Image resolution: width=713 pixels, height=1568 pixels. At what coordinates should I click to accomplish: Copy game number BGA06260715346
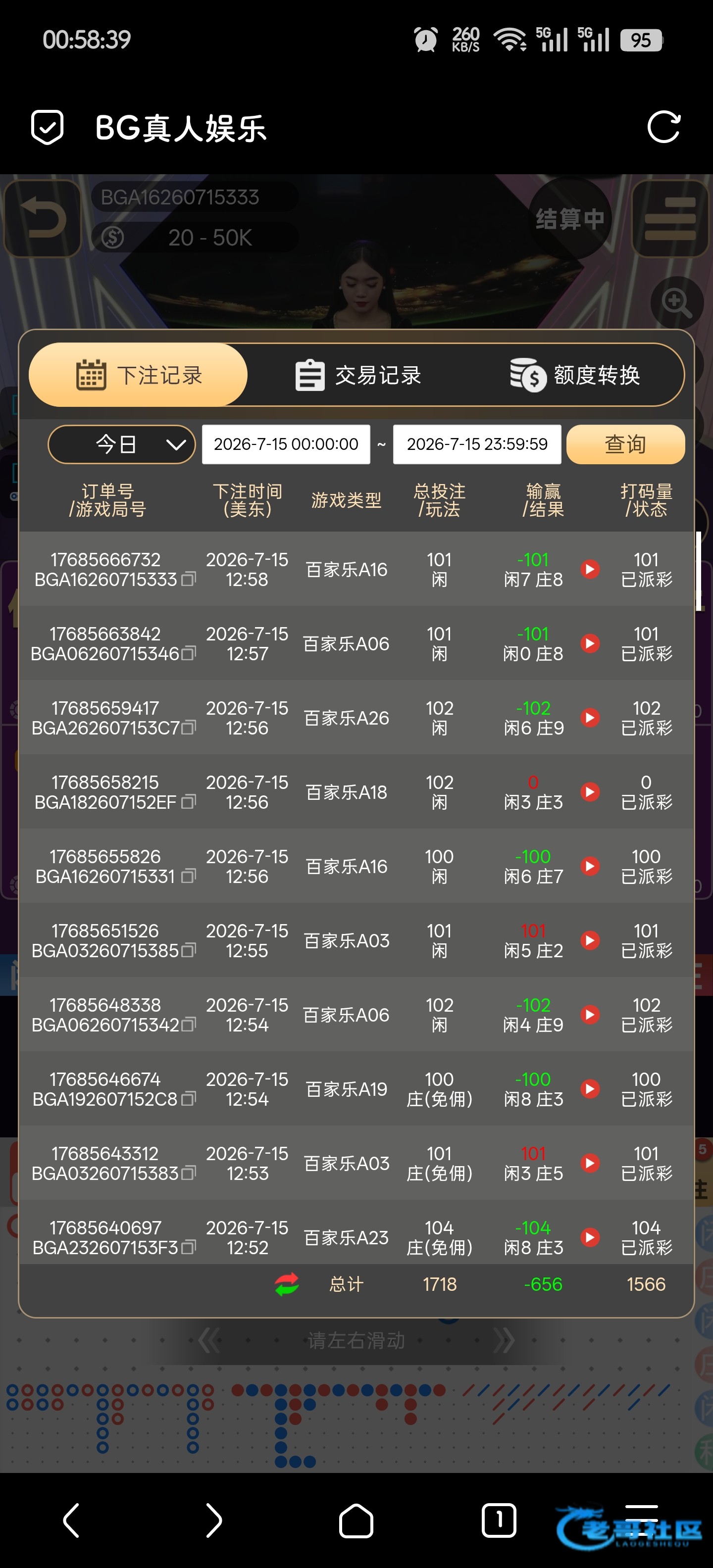(x=189, y=654)
